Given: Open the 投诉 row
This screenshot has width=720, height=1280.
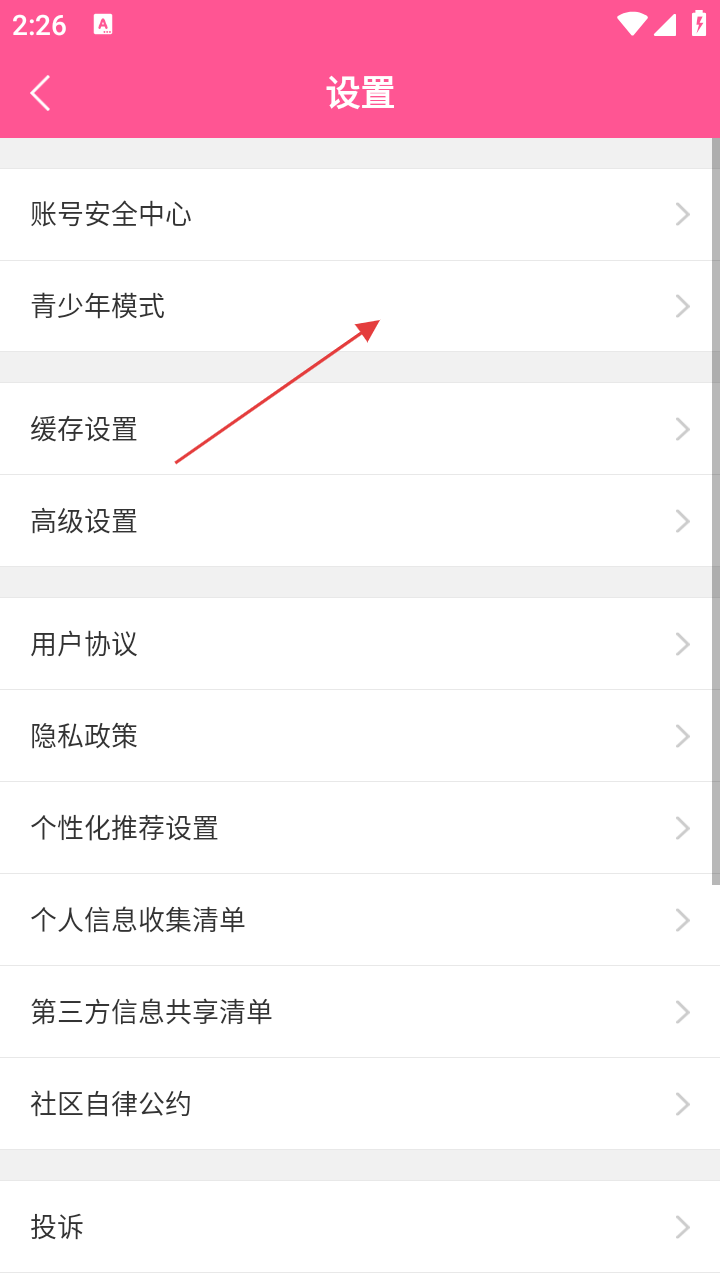Looking at the screenshot, I should (x=360, y=1227).
